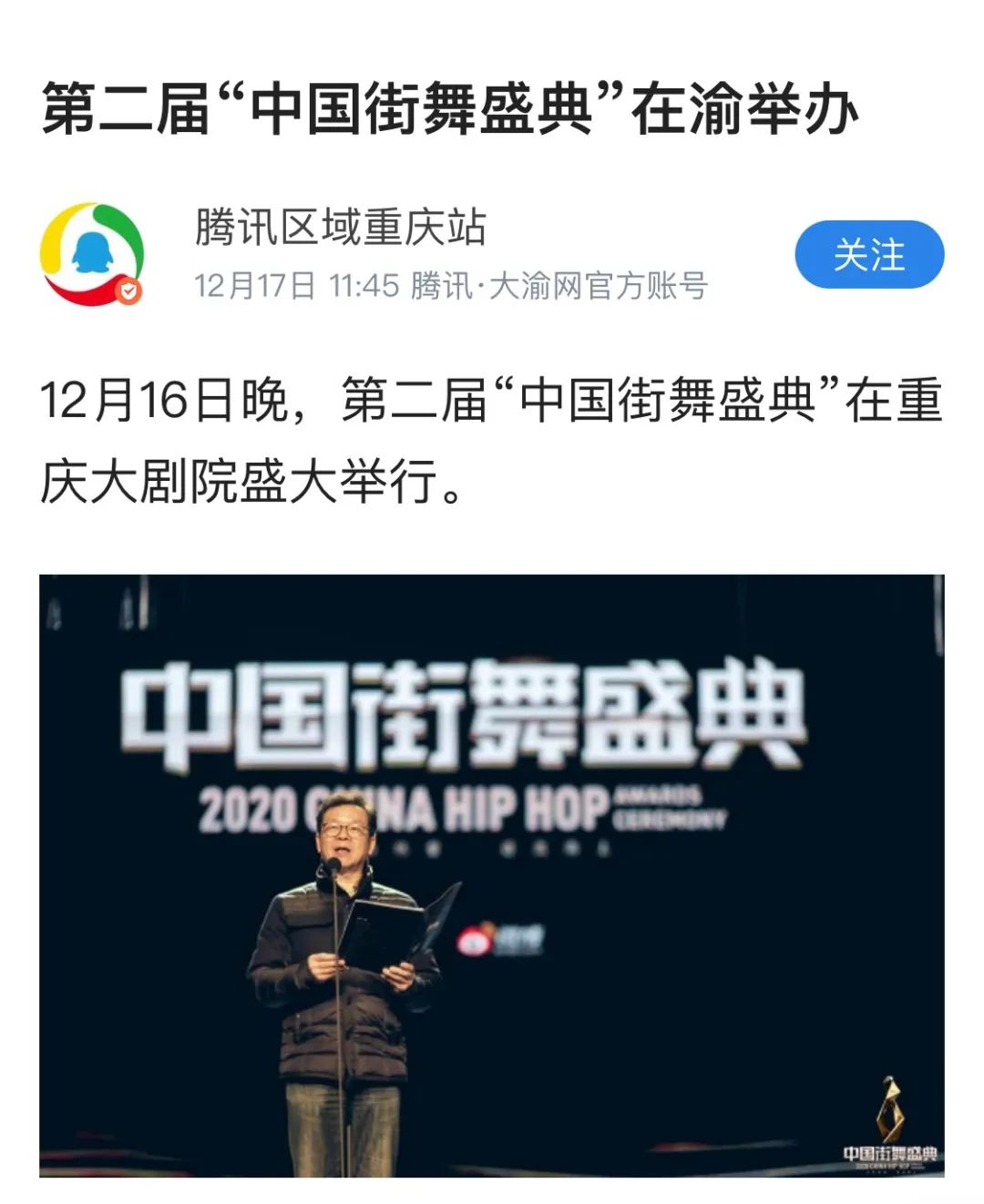View the 中国街舞盛典 article photo
984x1204 pixels.
coord(491,874)
